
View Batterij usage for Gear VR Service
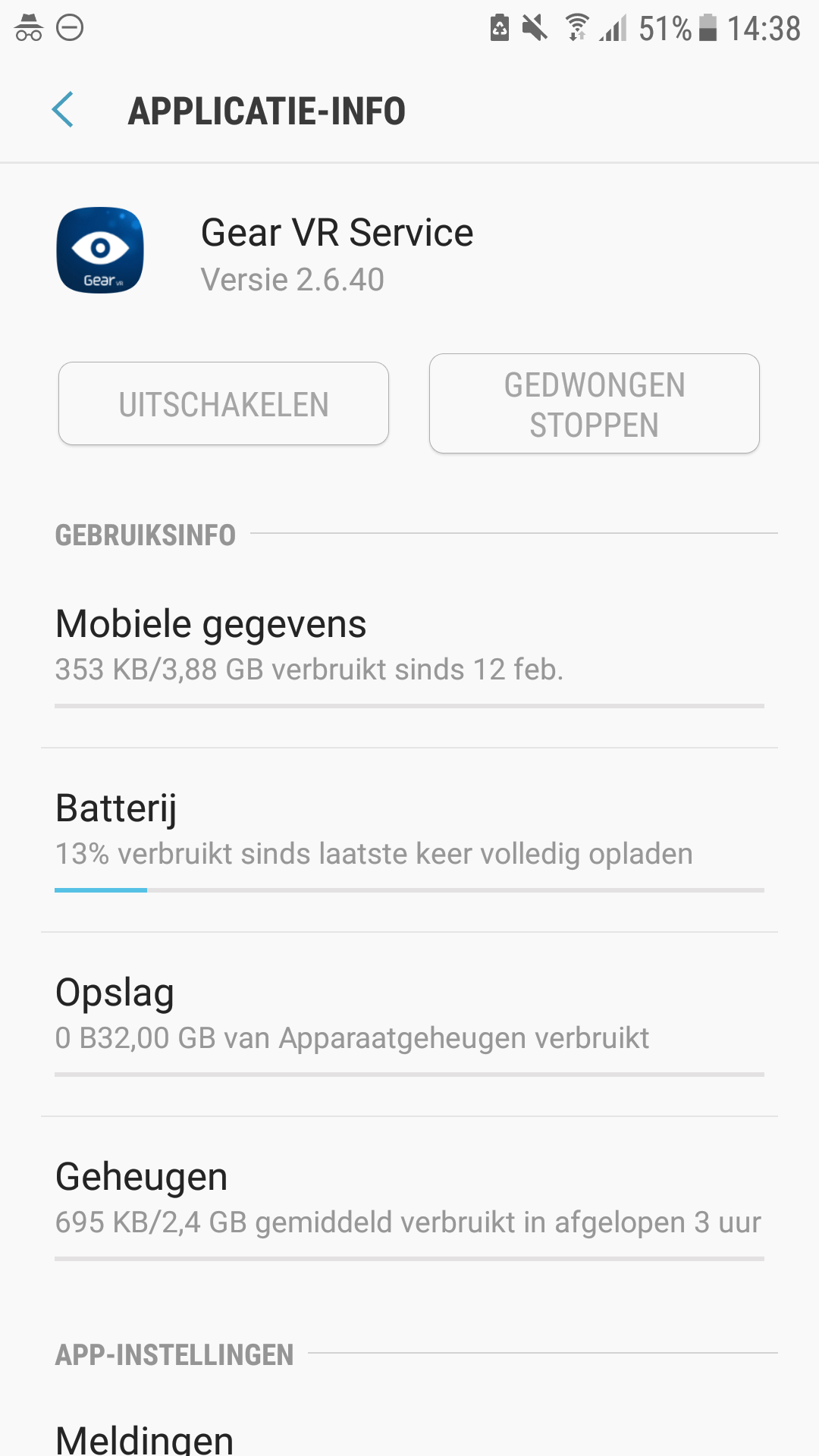coord(409,829)
